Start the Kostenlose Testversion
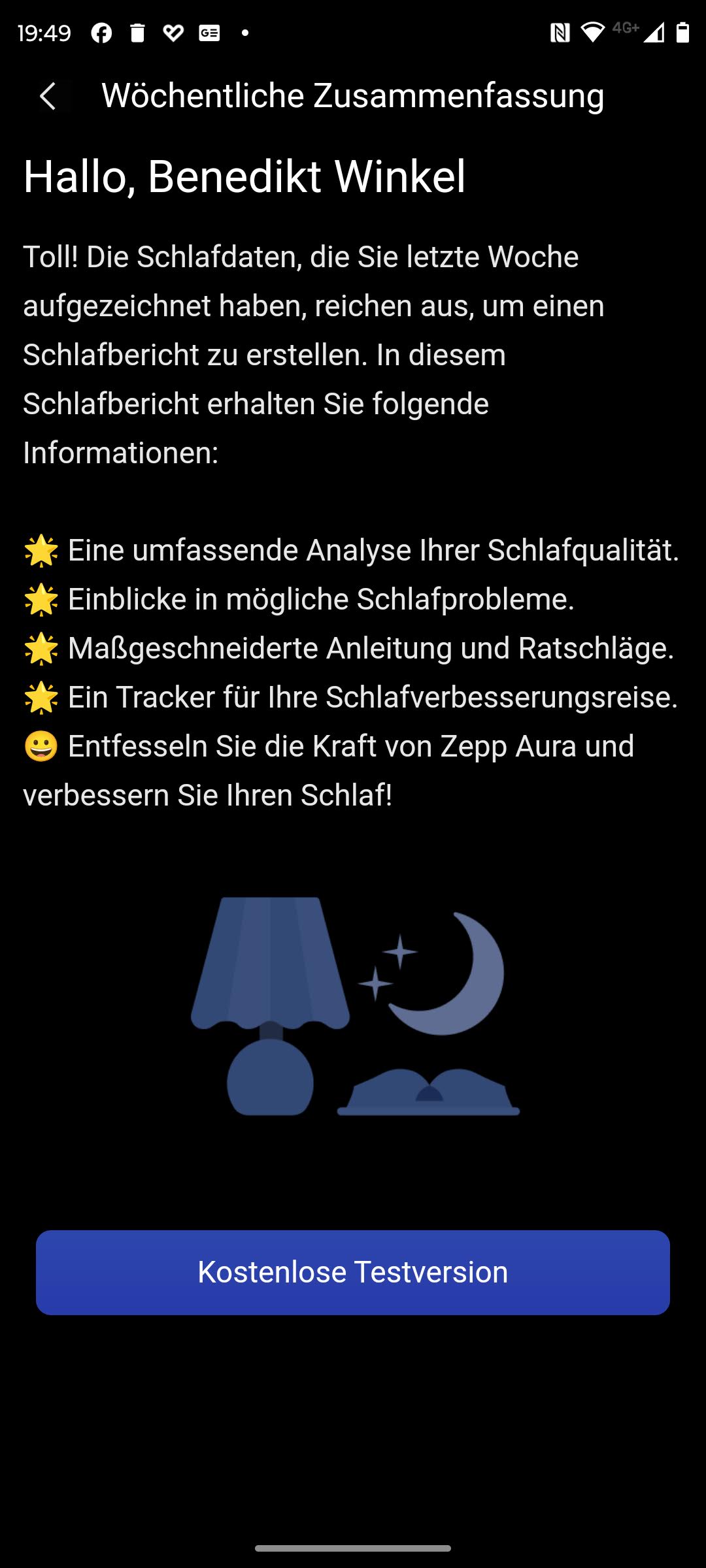The width and height of the screenshot is (706, 1568). [x=353, y=1272]
